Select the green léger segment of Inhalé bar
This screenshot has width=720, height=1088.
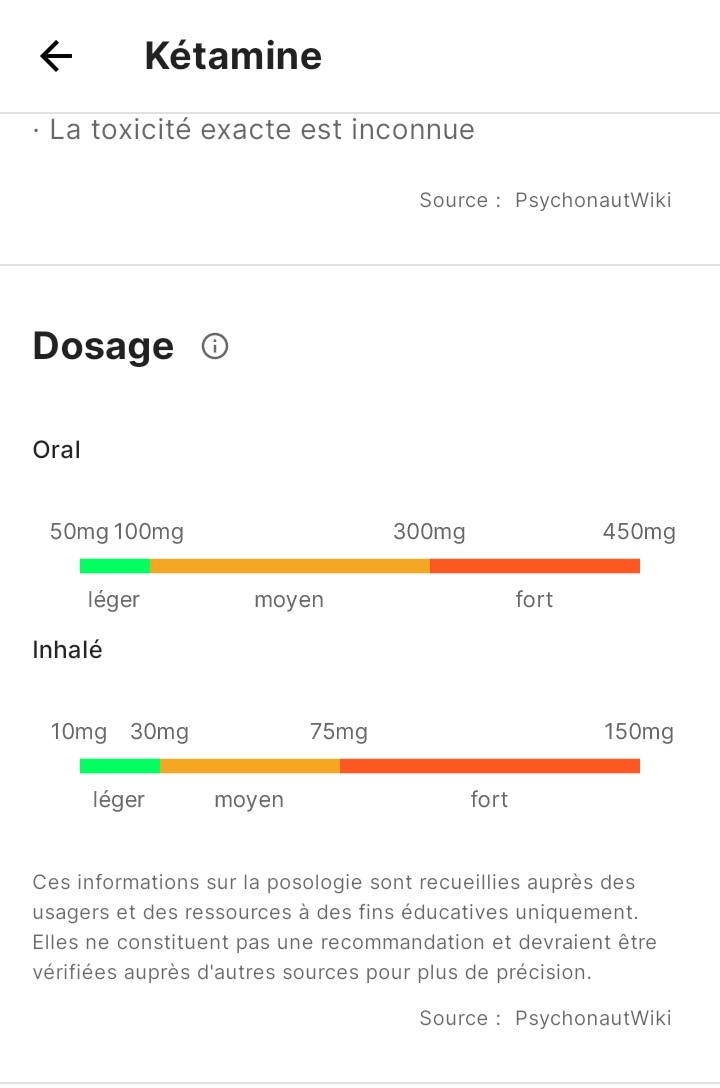click(x=118, y=765)
